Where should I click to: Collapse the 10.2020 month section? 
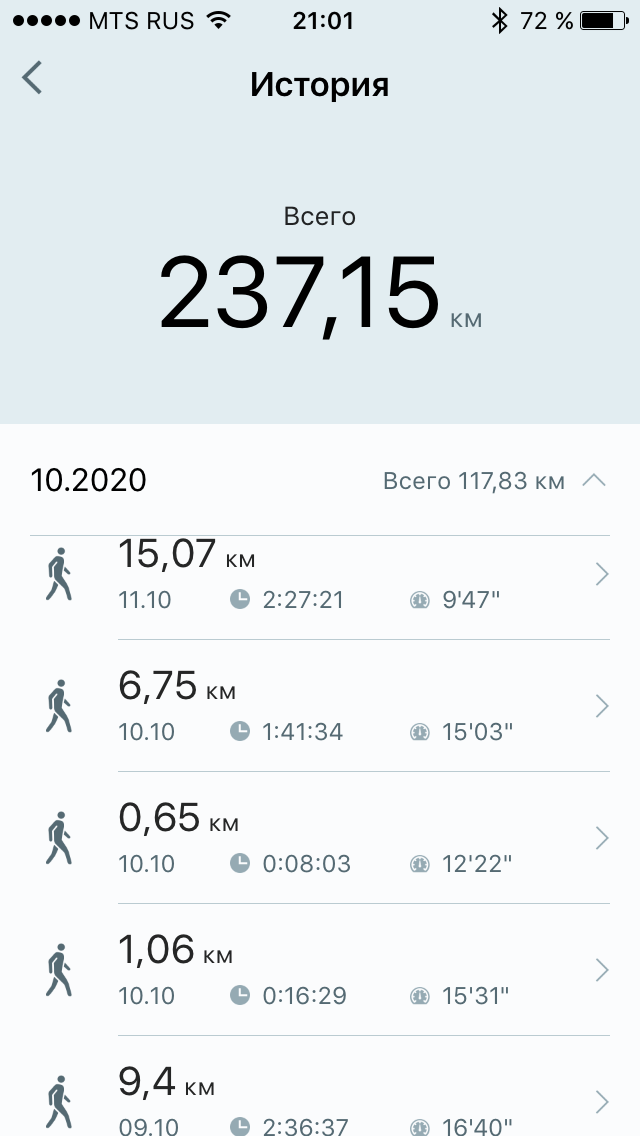(x=593, y=481)
